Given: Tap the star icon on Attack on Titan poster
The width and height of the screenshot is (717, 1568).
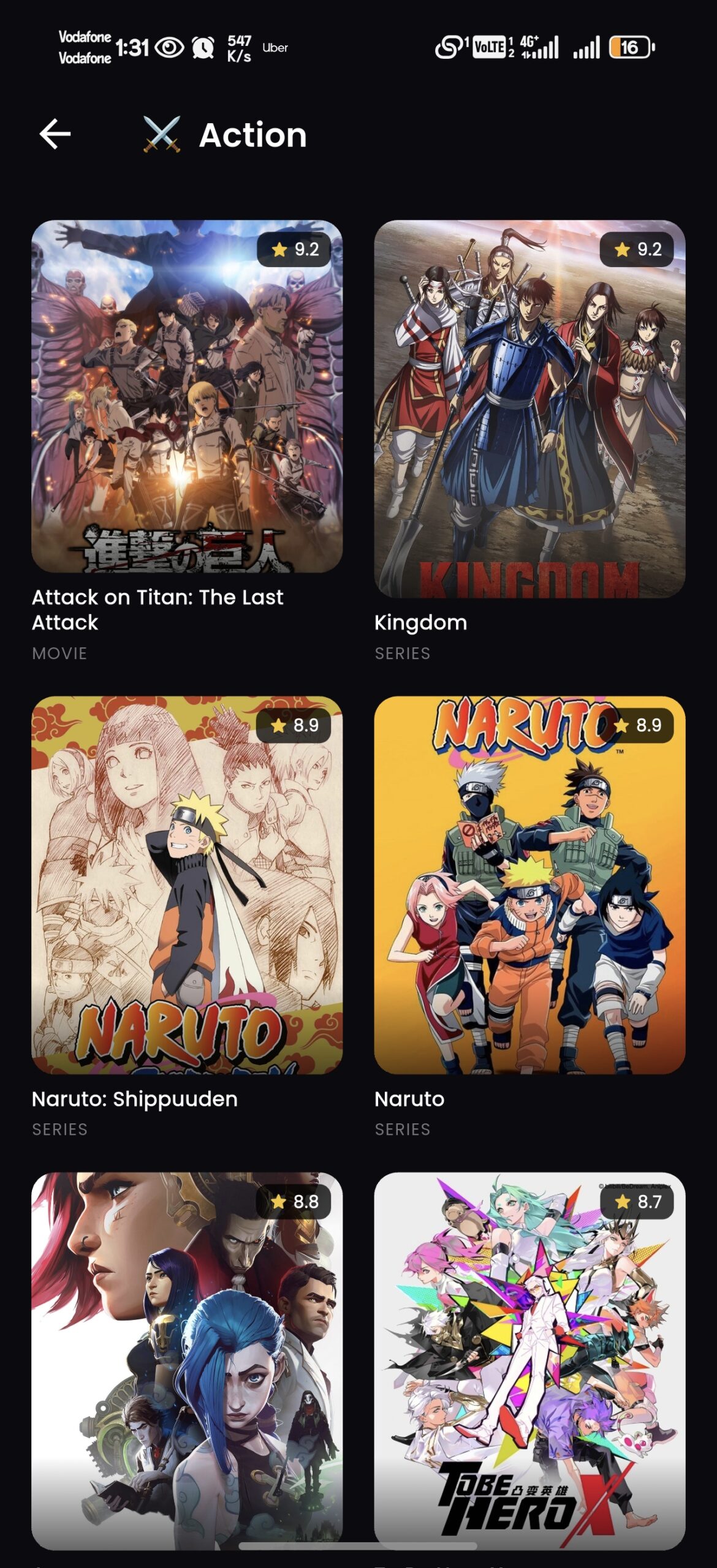Looking at the screenshot, I should coord(281,250).
